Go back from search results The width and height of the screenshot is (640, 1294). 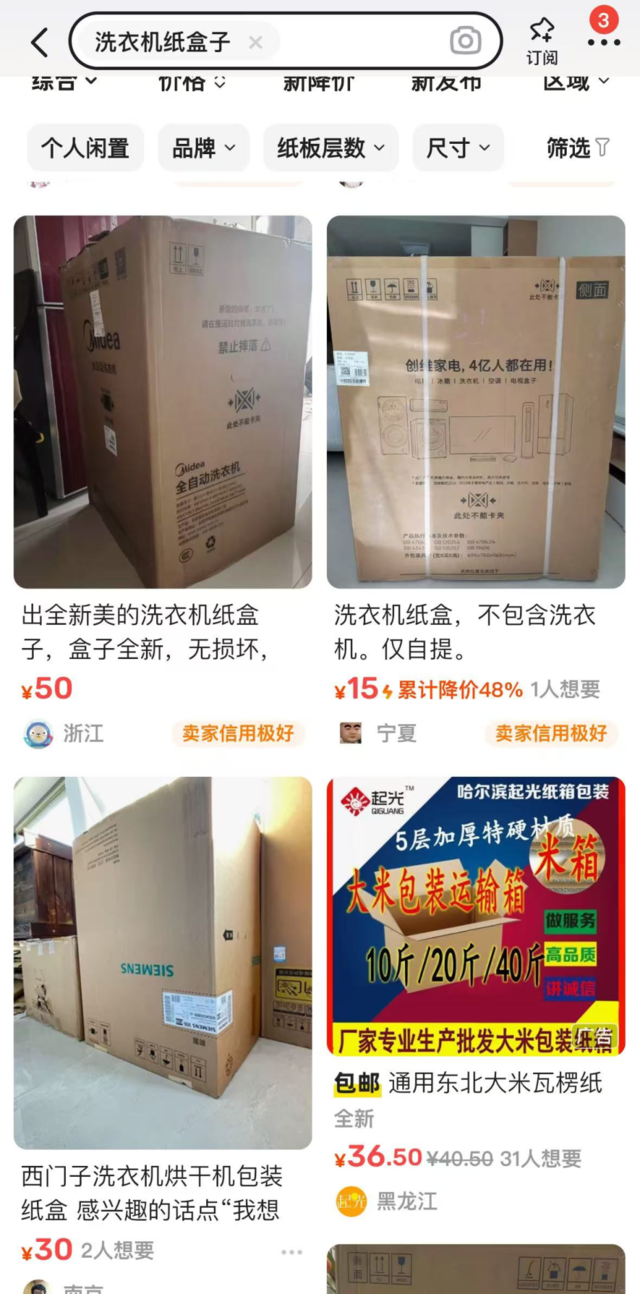coord(39,42)
